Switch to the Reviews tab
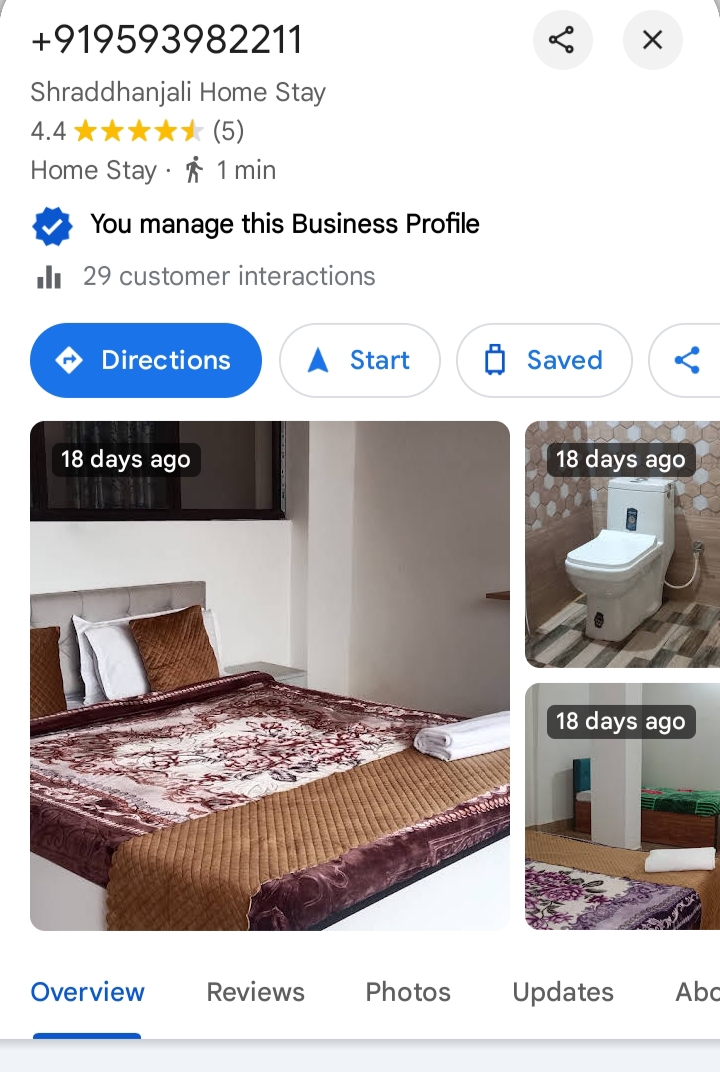 [x=256, y=992]
